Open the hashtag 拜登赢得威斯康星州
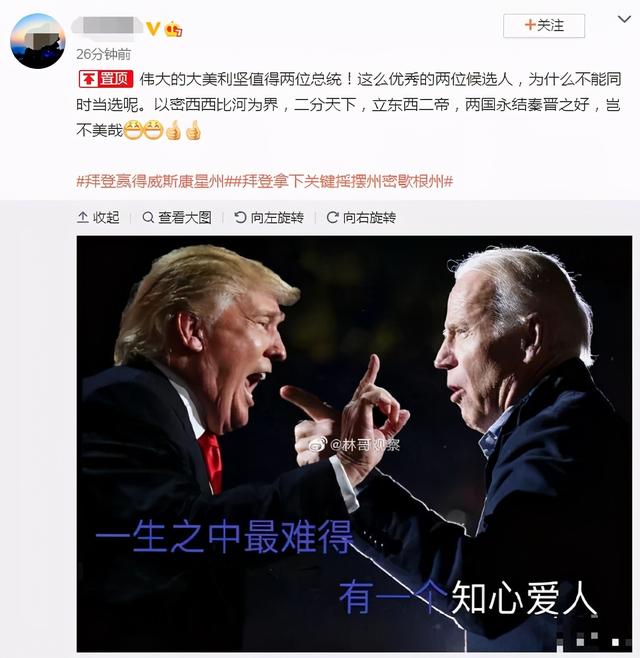Image resolution: width=640 pixels, height=658 pixels. point(150,181)
